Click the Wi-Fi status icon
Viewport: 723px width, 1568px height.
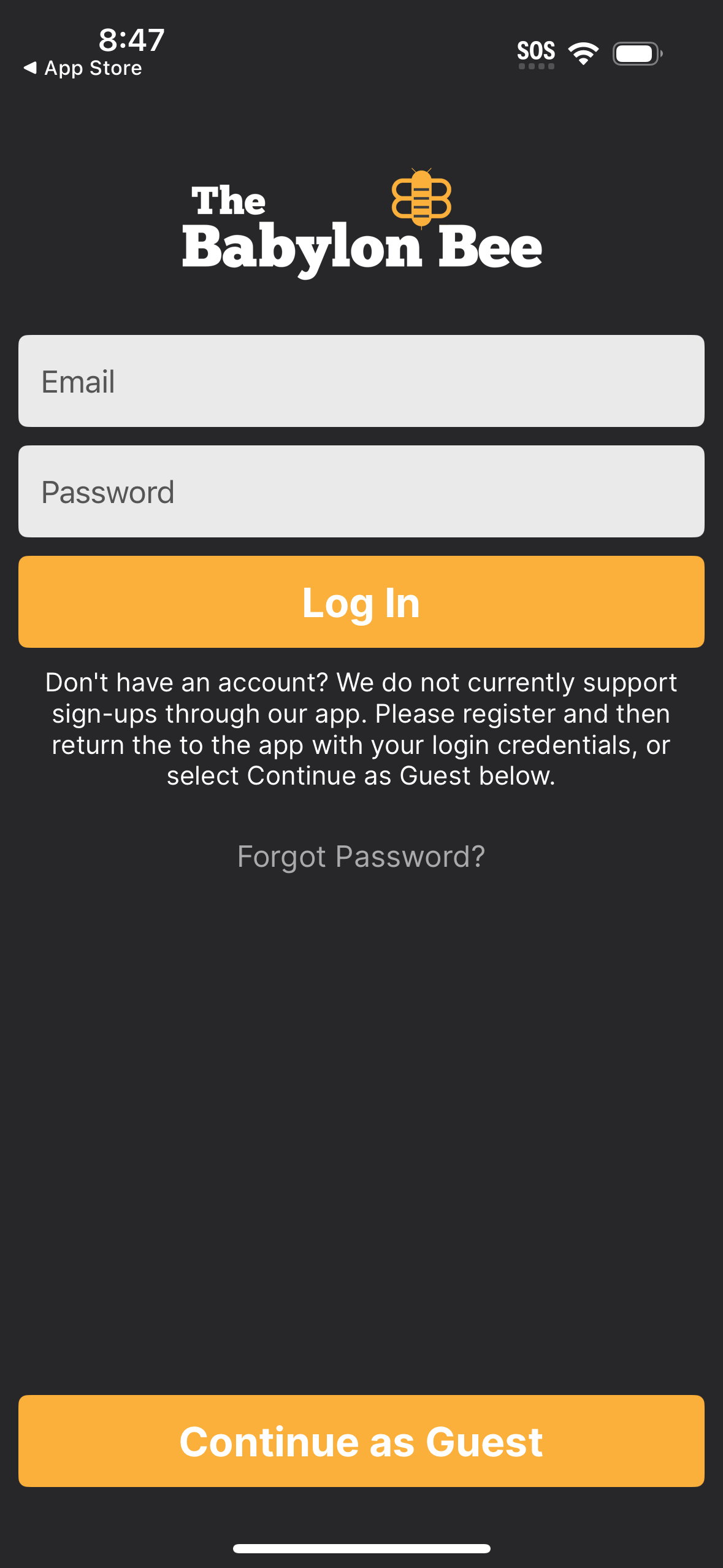point(583,53)
